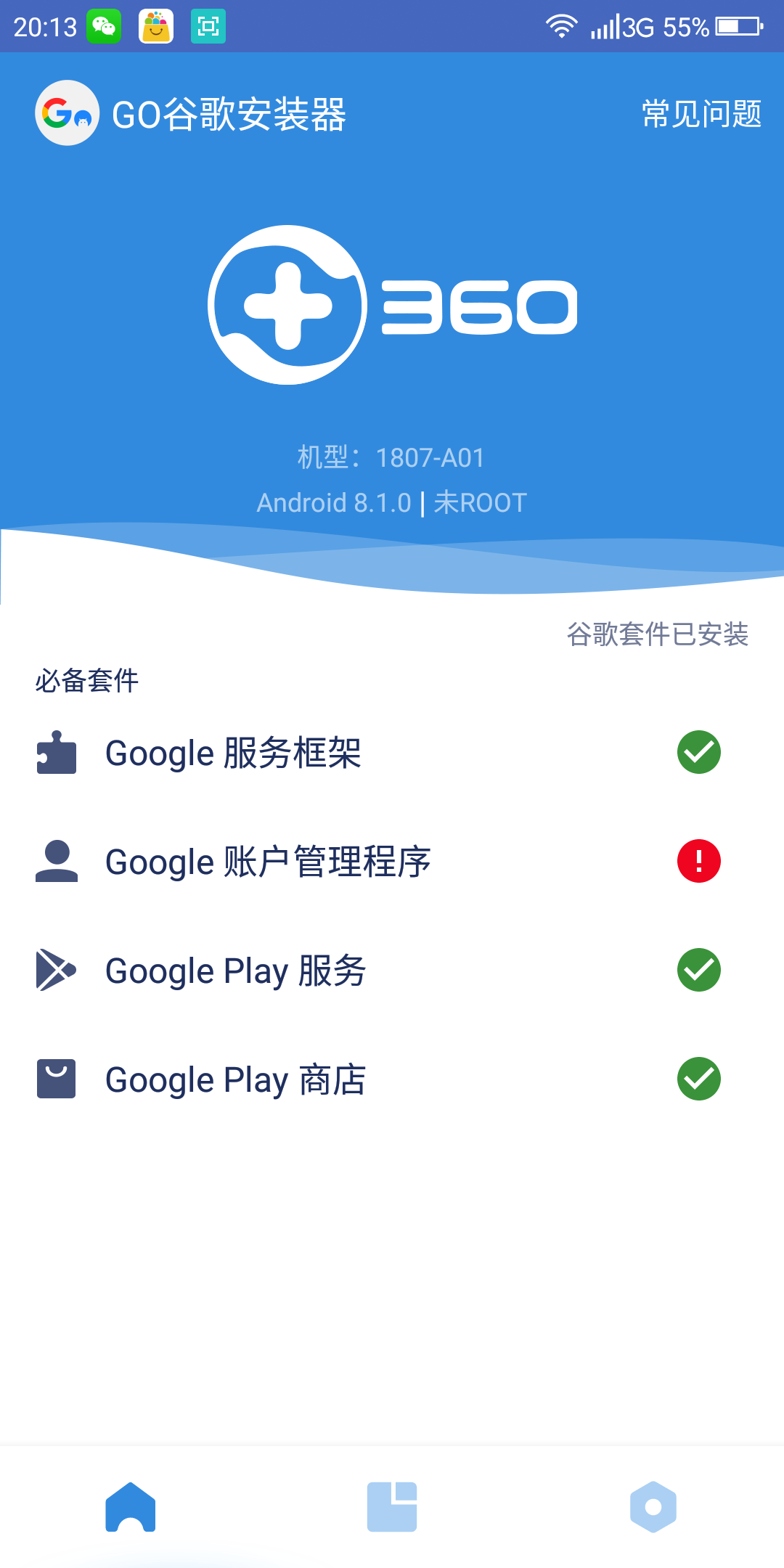
Task: Select Google 账户管理程序 with the red warning
Action: coord(377,862)
